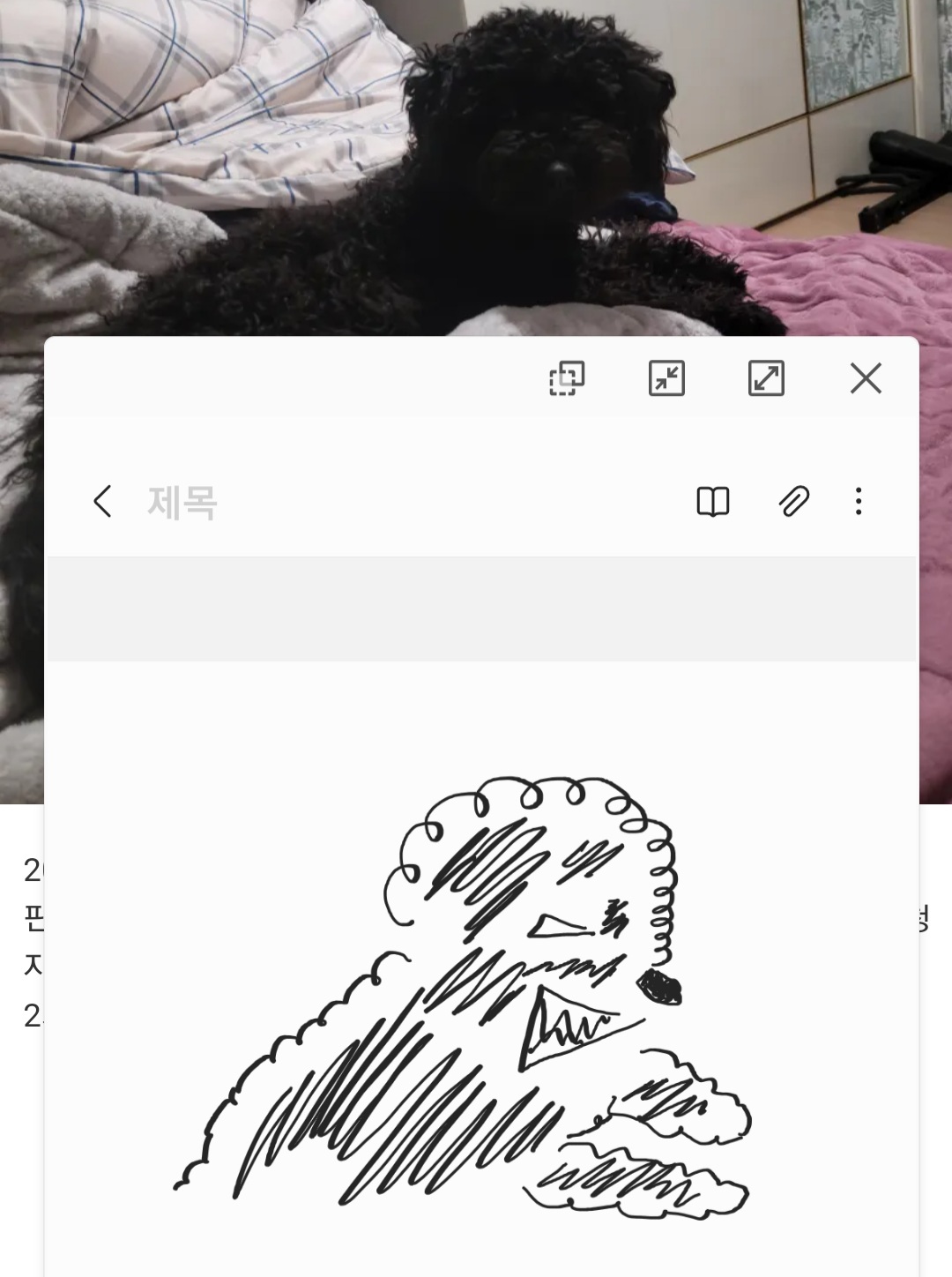This screenshot has height=1277, width=952.
Task: Close the pop-up note window
Action: [866, 378]
